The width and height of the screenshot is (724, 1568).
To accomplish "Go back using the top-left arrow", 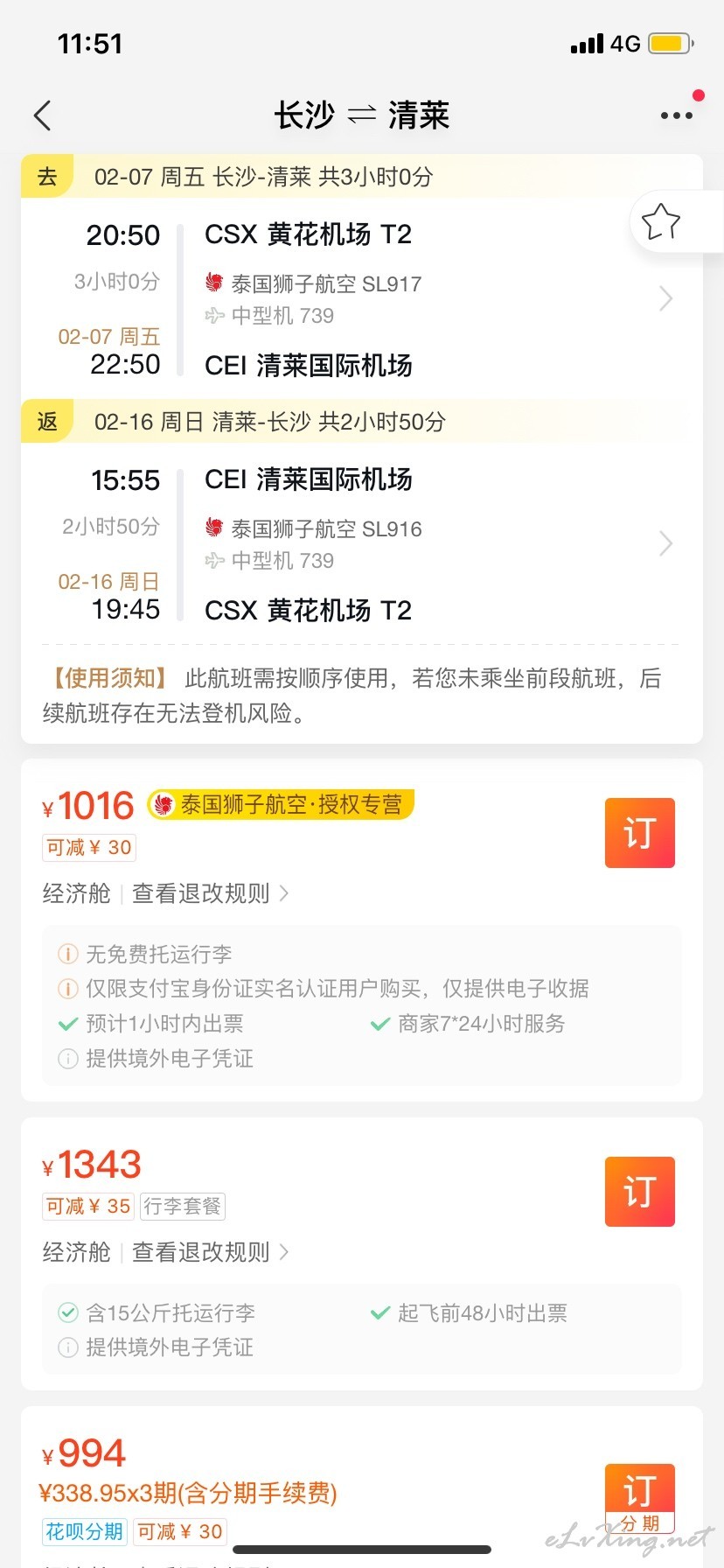I will click(42, 115).
